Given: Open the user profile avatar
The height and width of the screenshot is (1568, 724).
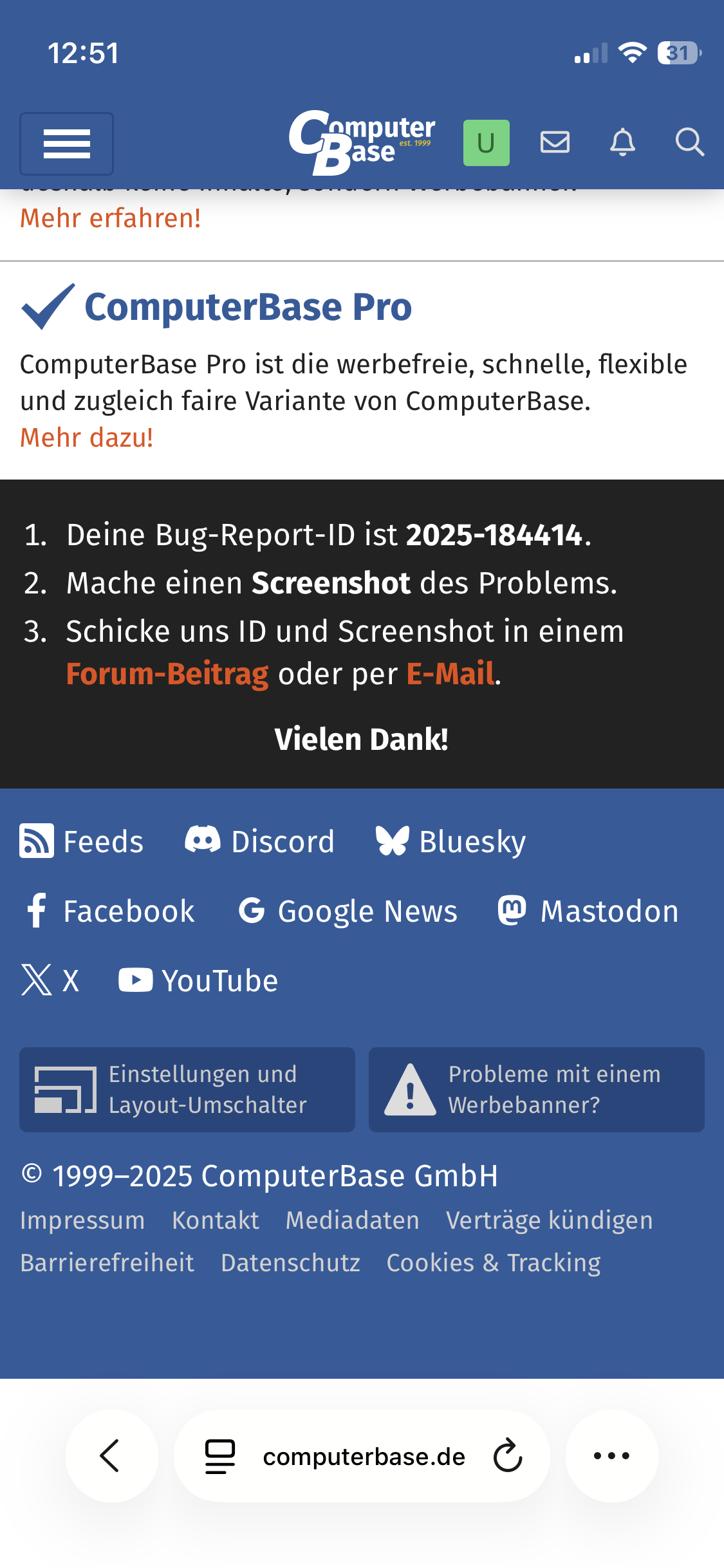Looking at the screenshot, I should 486,143.
